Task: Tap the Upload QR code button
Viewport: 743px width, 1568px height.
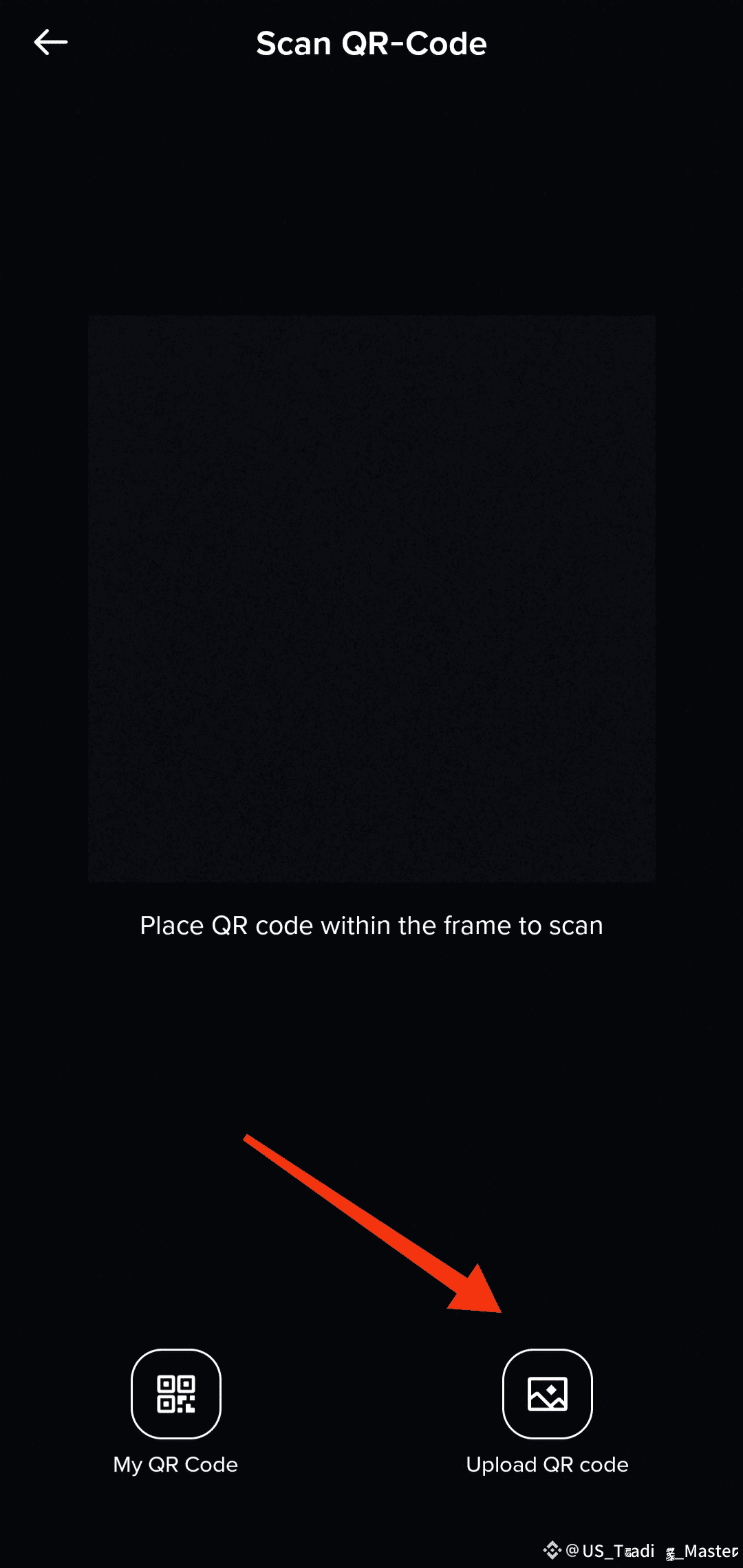Action: click(x=547, y=1393)
